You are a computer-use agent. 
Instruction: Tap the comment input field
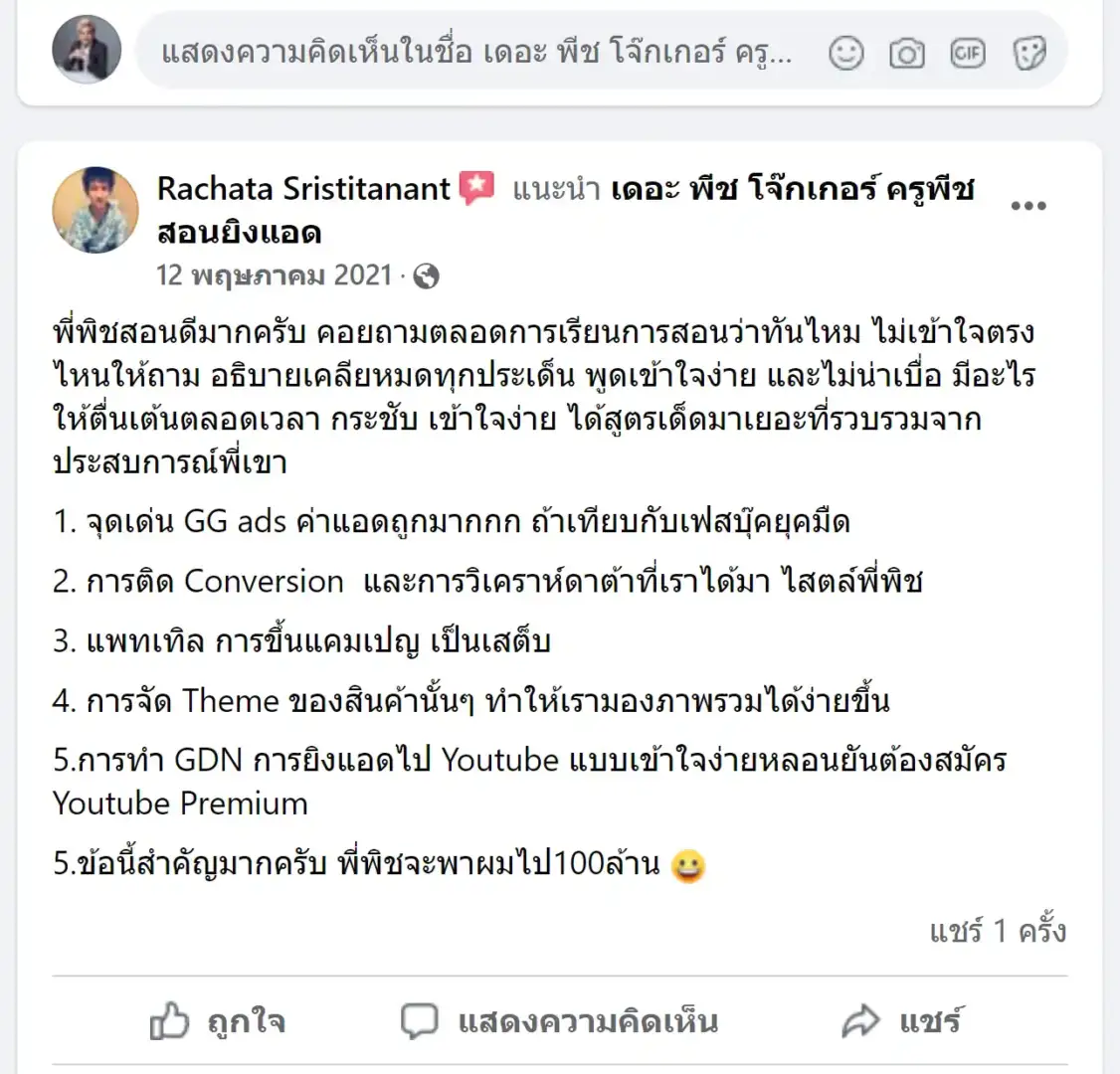(x=477, y=53)
